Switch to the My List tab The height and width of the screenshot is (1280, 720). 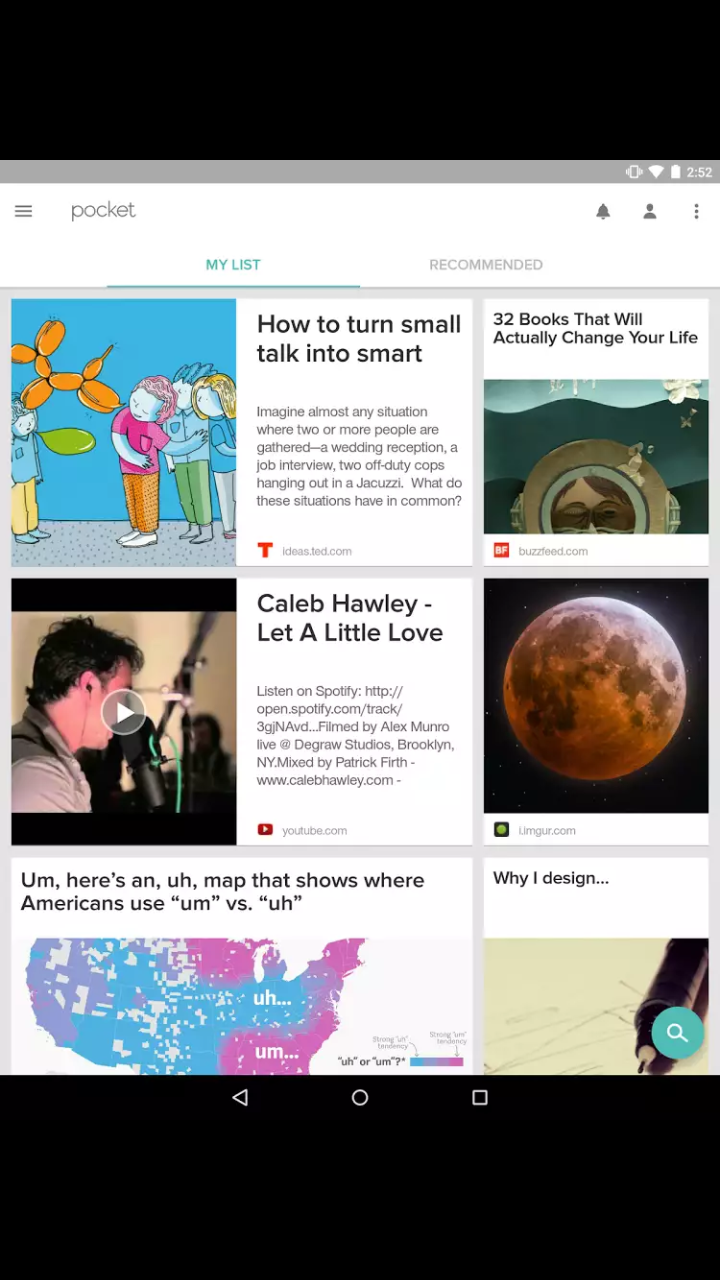coord(233,265)
